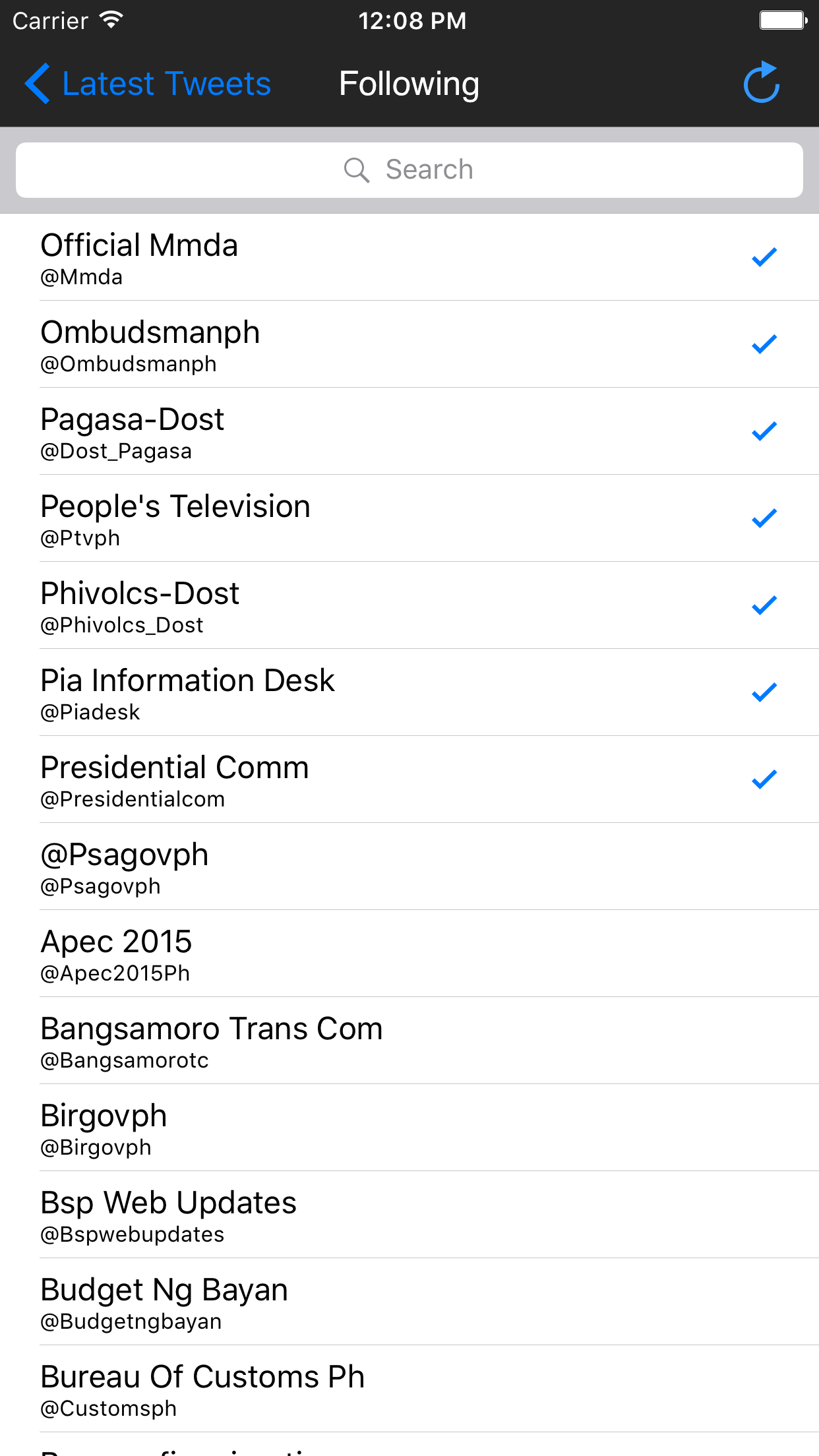
Task: Tap the battery indicator icon
Action: click(782, 20)
